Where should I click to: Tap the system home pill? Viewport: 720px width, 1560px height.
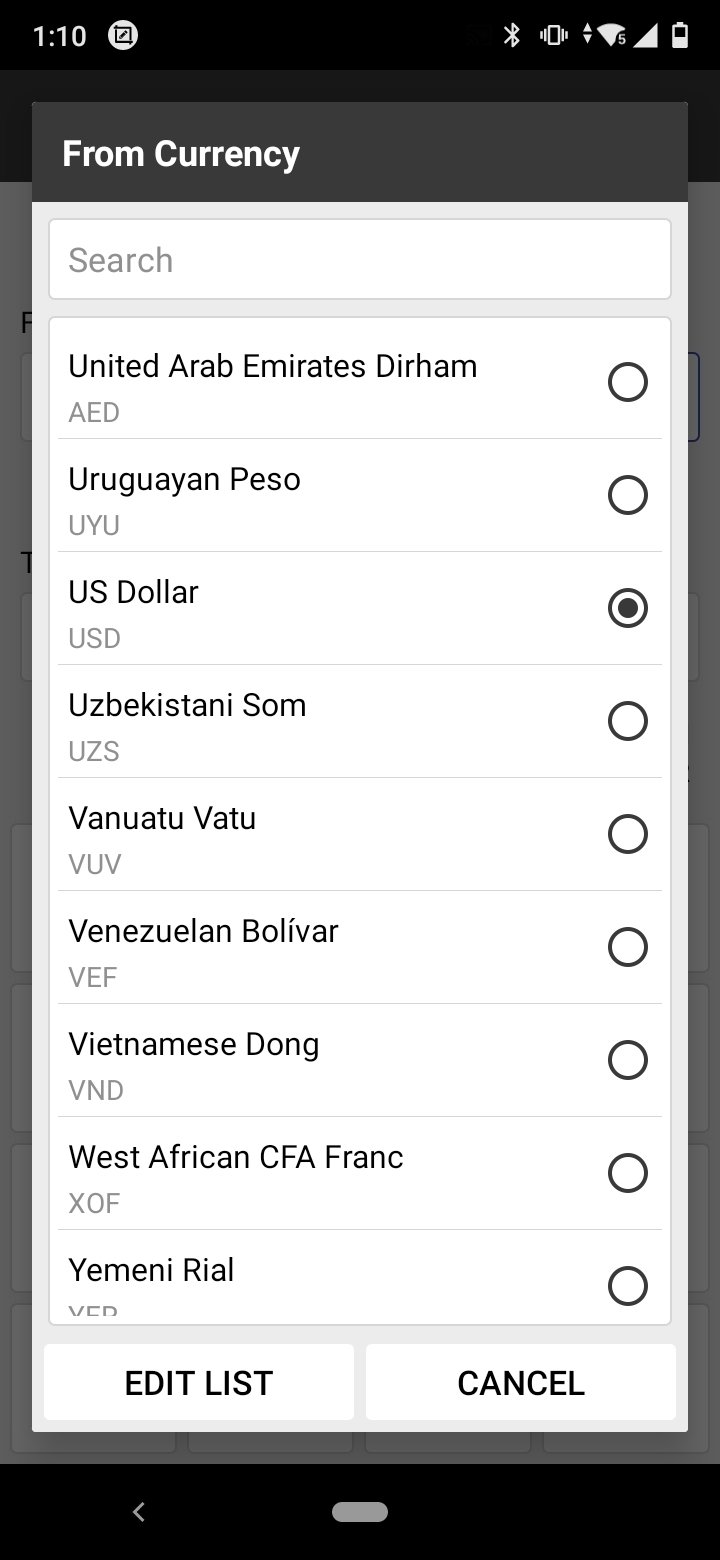coord(360,1512)
